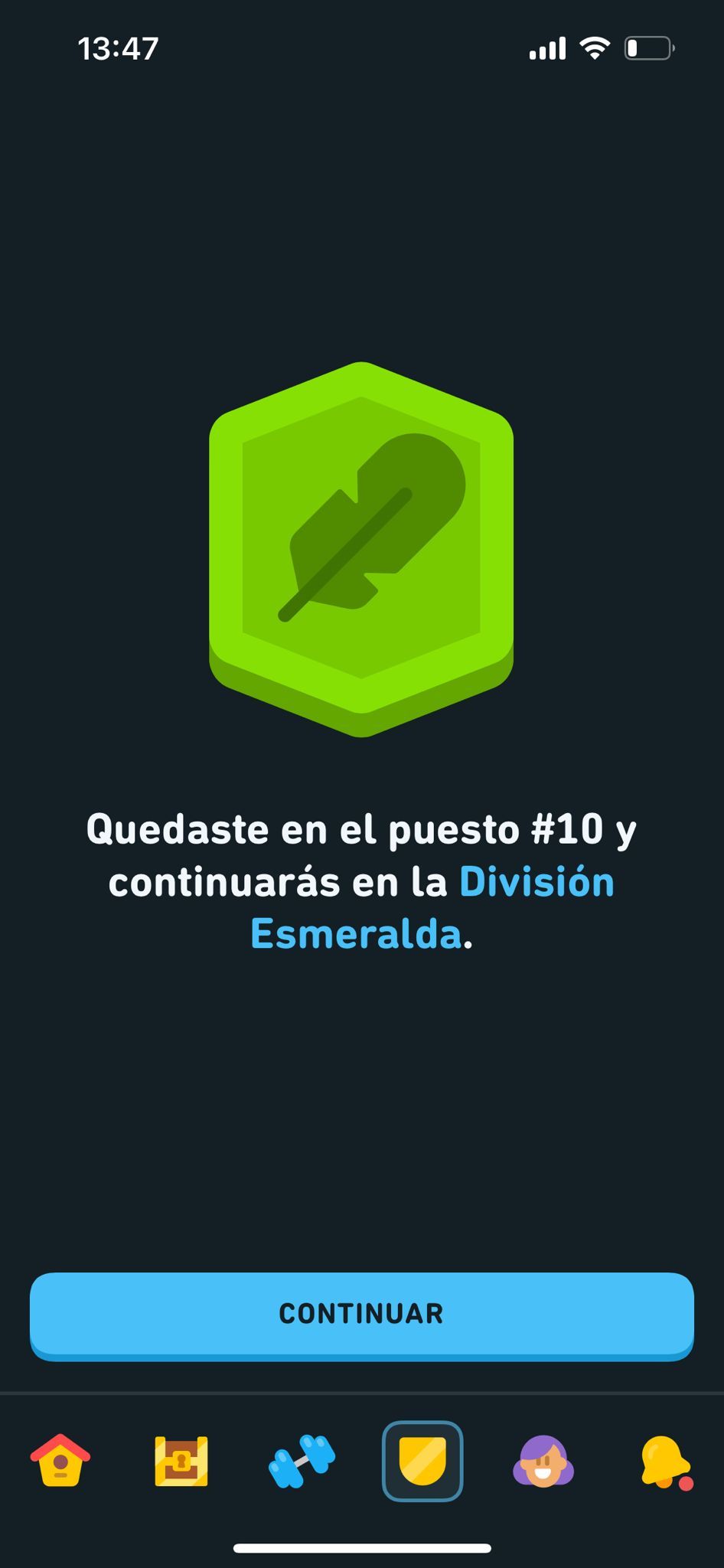Image resolution: width=724 pixels, height=1568 pixels.
Task: Select the leagues shield tab
Action: tap(422, 1460)
